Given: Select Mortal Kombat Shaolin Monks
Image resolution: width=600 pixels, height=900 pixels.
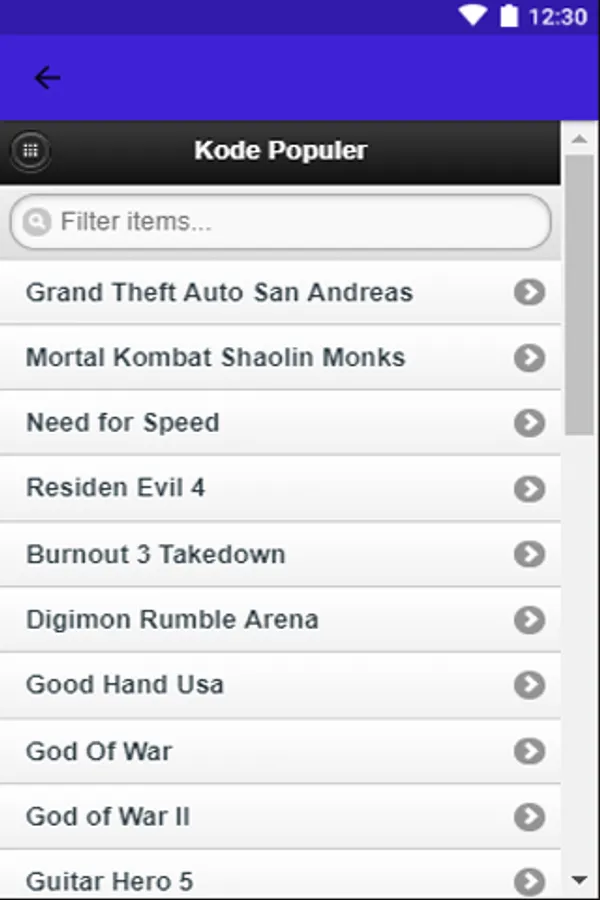Looking at the screenshot, I should [x=280, y=357].
